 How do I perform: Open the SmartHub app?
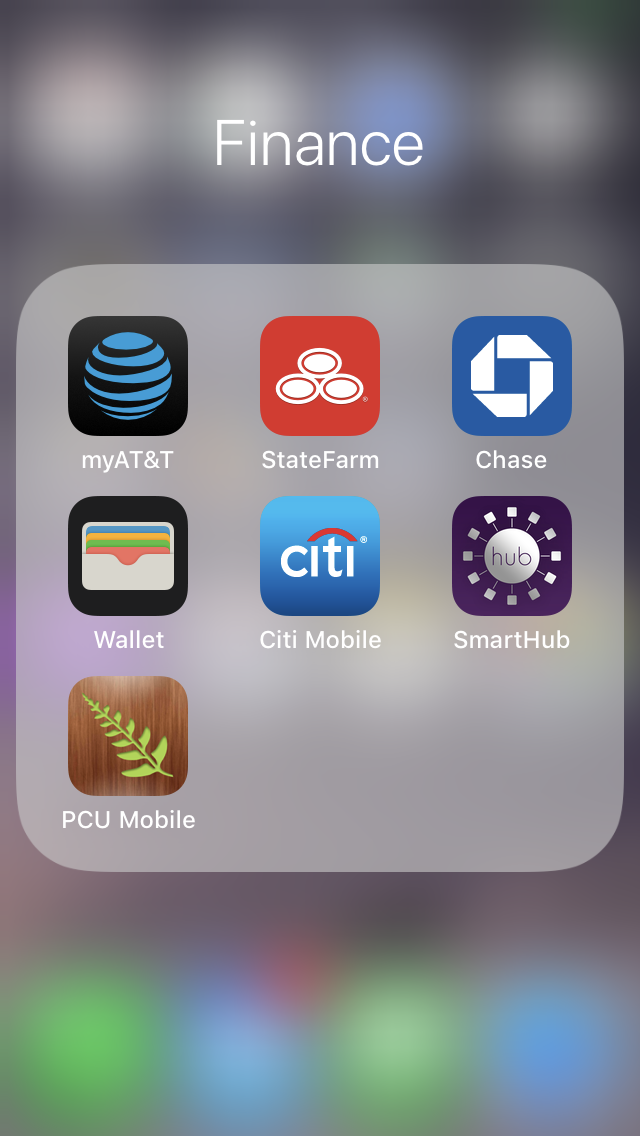(x=512, y=556)
